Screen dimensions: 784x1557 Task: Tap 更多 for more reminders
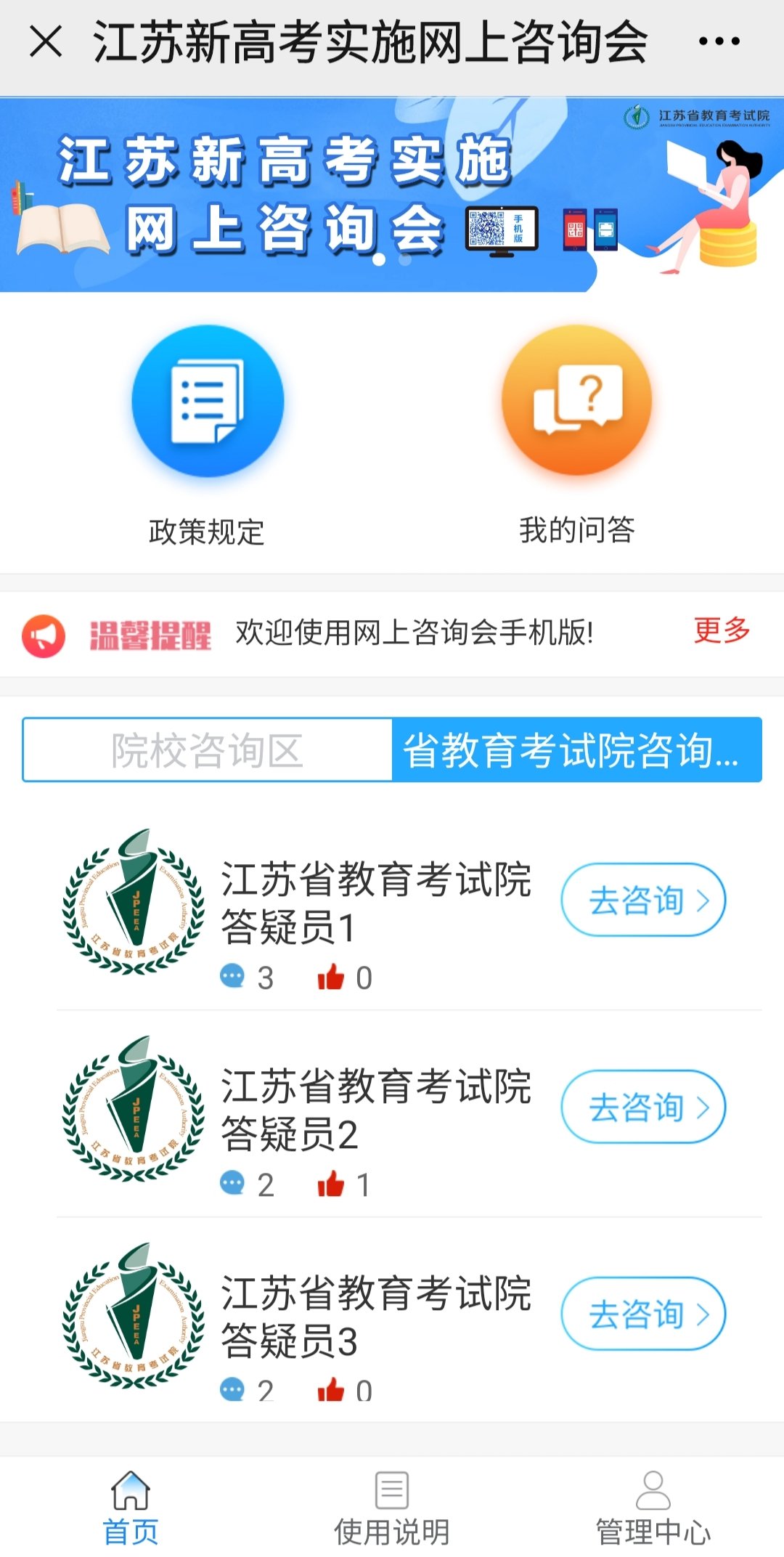[x=722, y=630]
